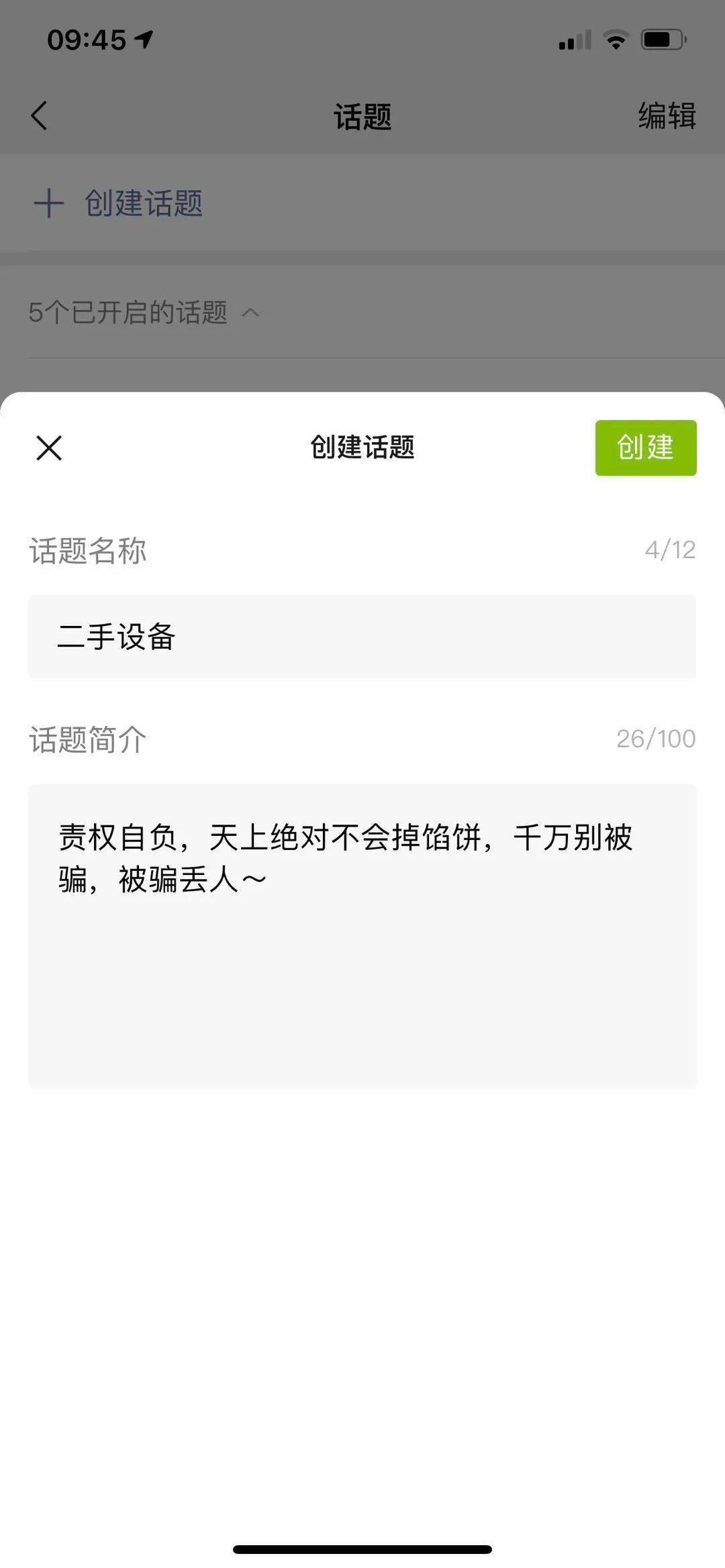Tap the back arrow to leave 话题 page

(38, 115)
